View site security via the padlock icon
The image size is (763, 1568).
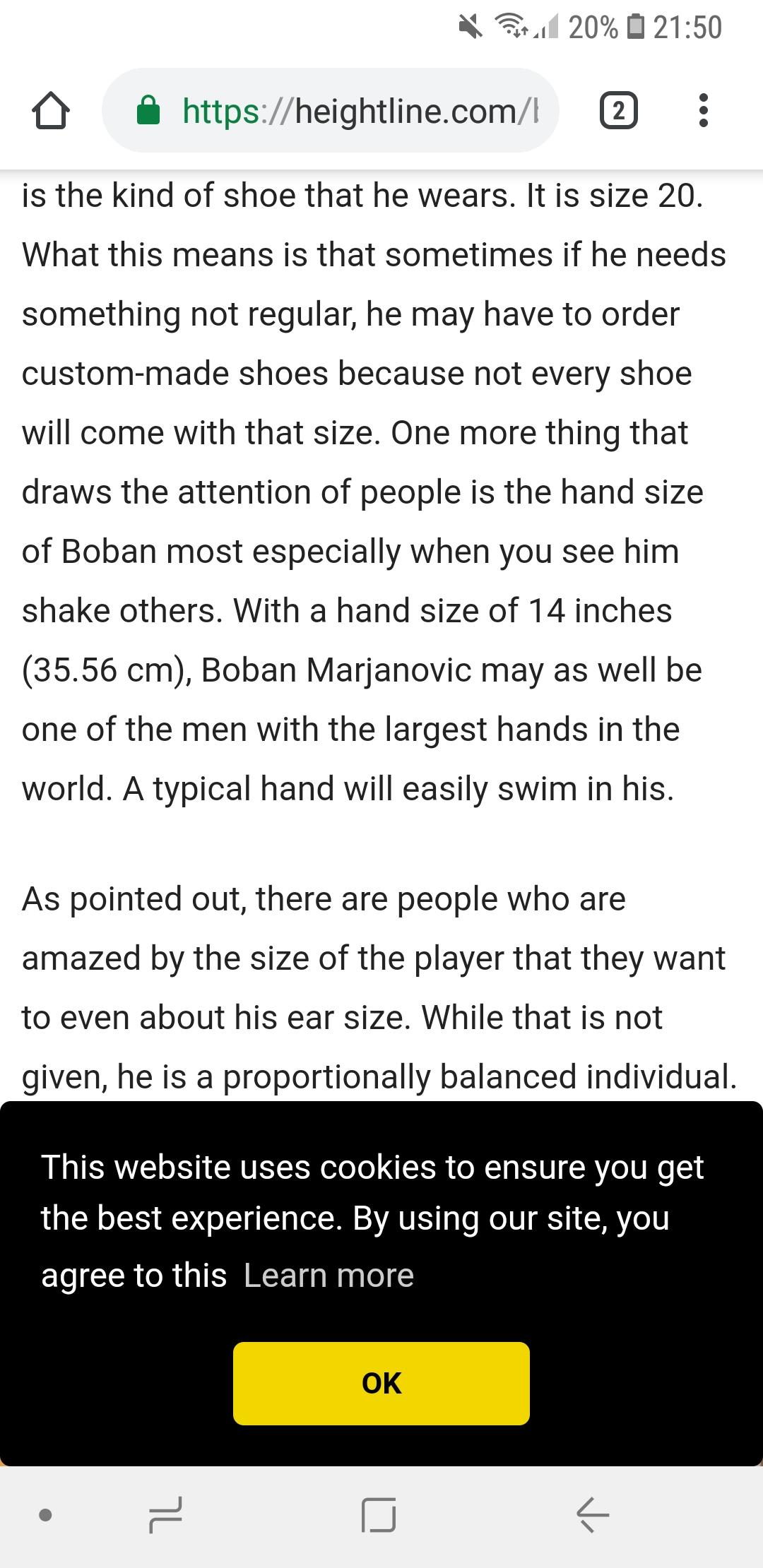pos(148,110)
